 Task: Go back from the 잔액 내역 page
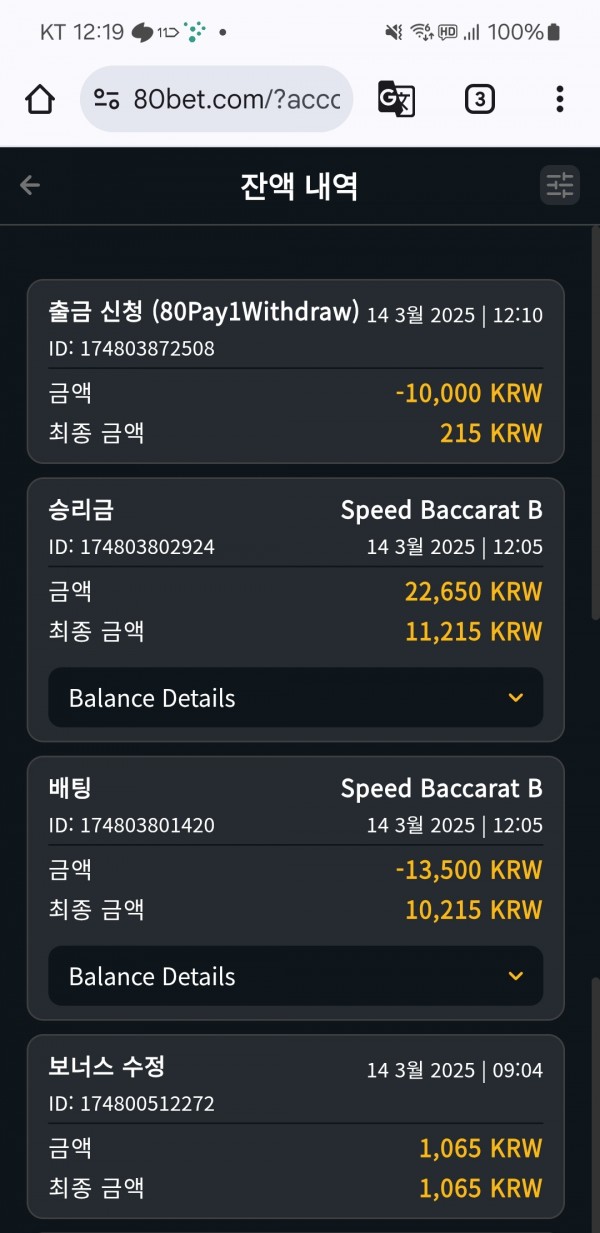[30, 185]
